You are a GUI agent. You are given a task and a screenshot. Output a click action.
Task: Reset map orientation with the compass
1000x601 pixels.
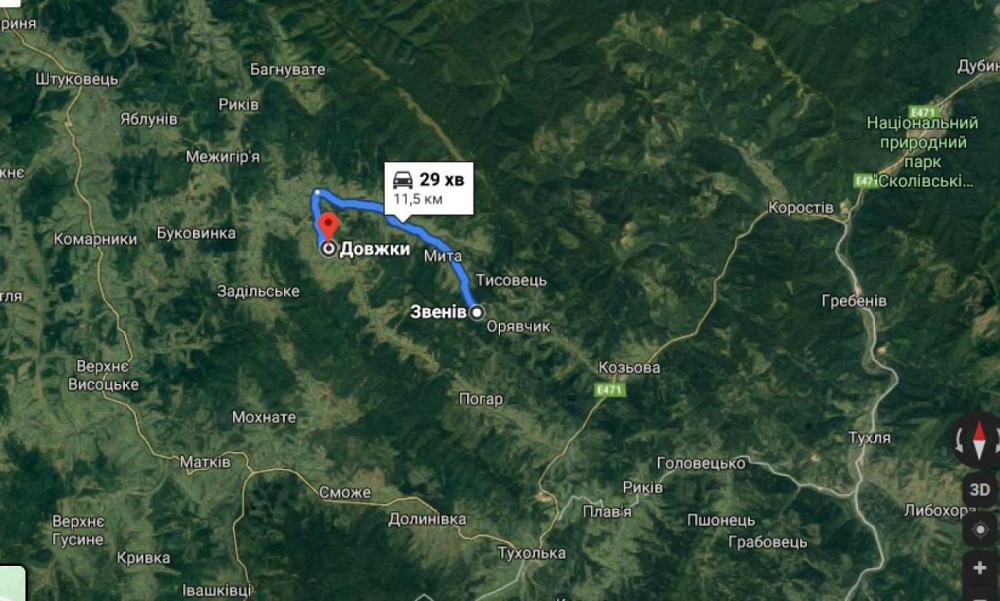tap(978, 440)
